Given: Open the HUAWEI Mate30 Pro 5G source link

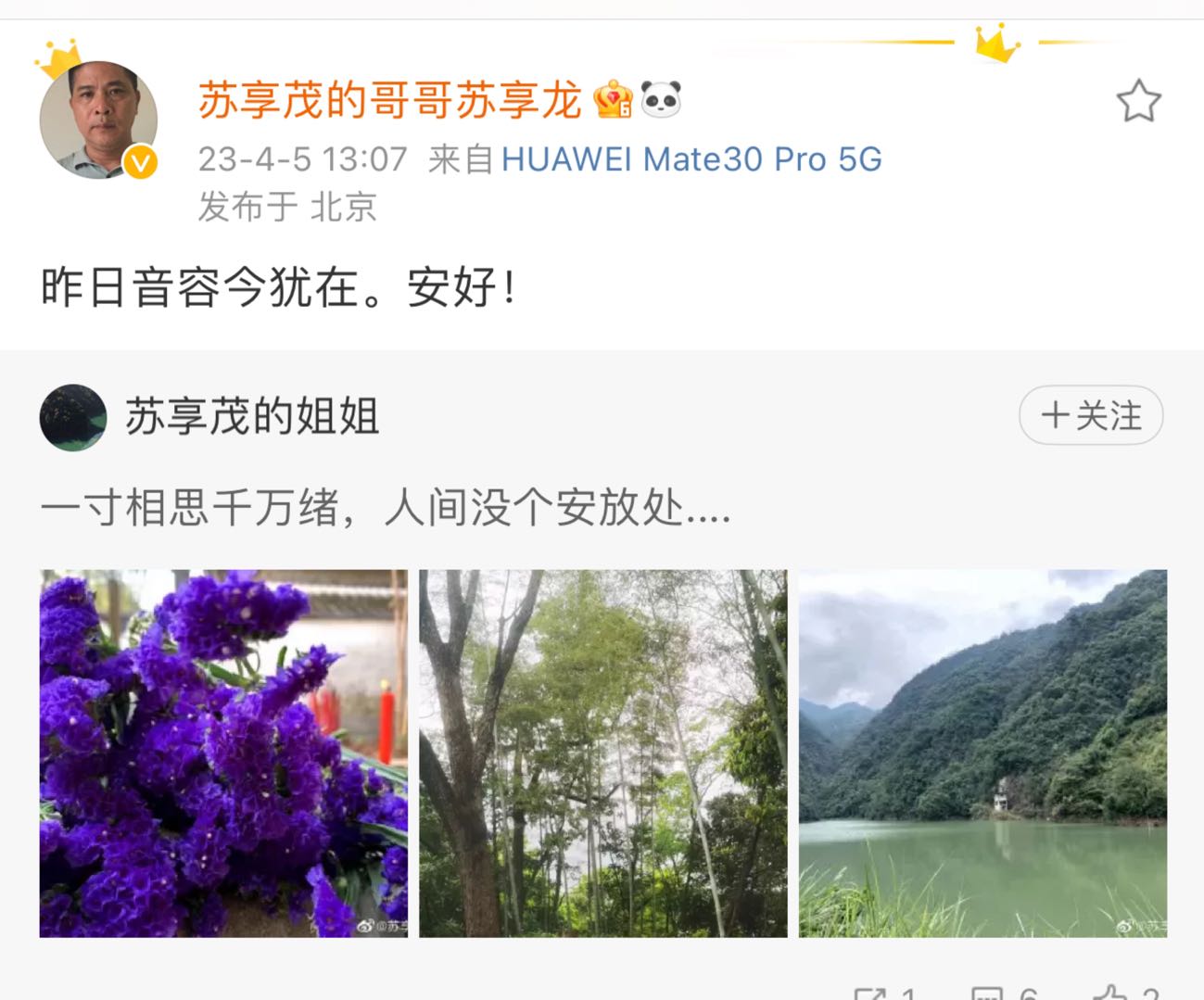Looking at the screenshot, I should coord(691,159).
